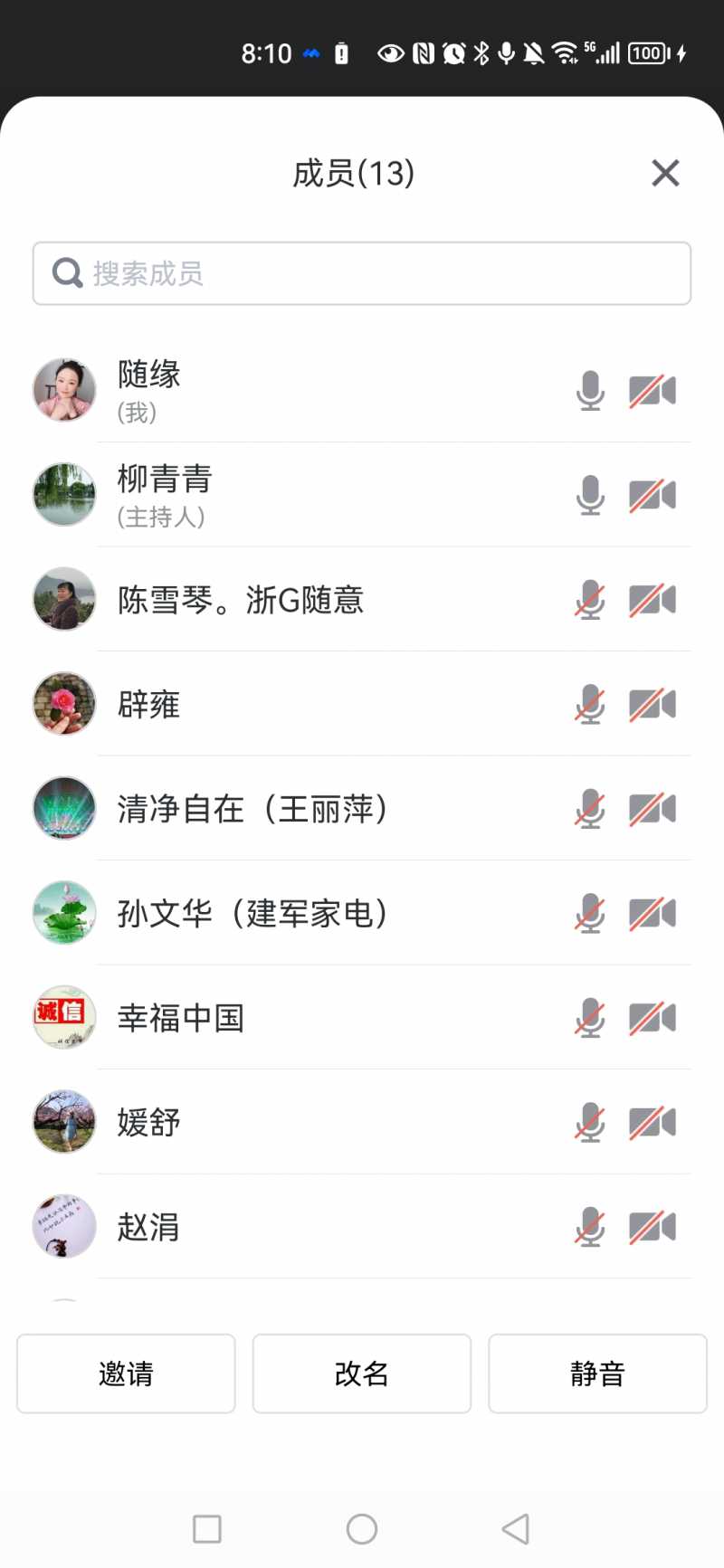The width and height of the screenshot is (724, 1568).
Task: Select member 陈雪琴。浙G随意
Action: [271, 600]
